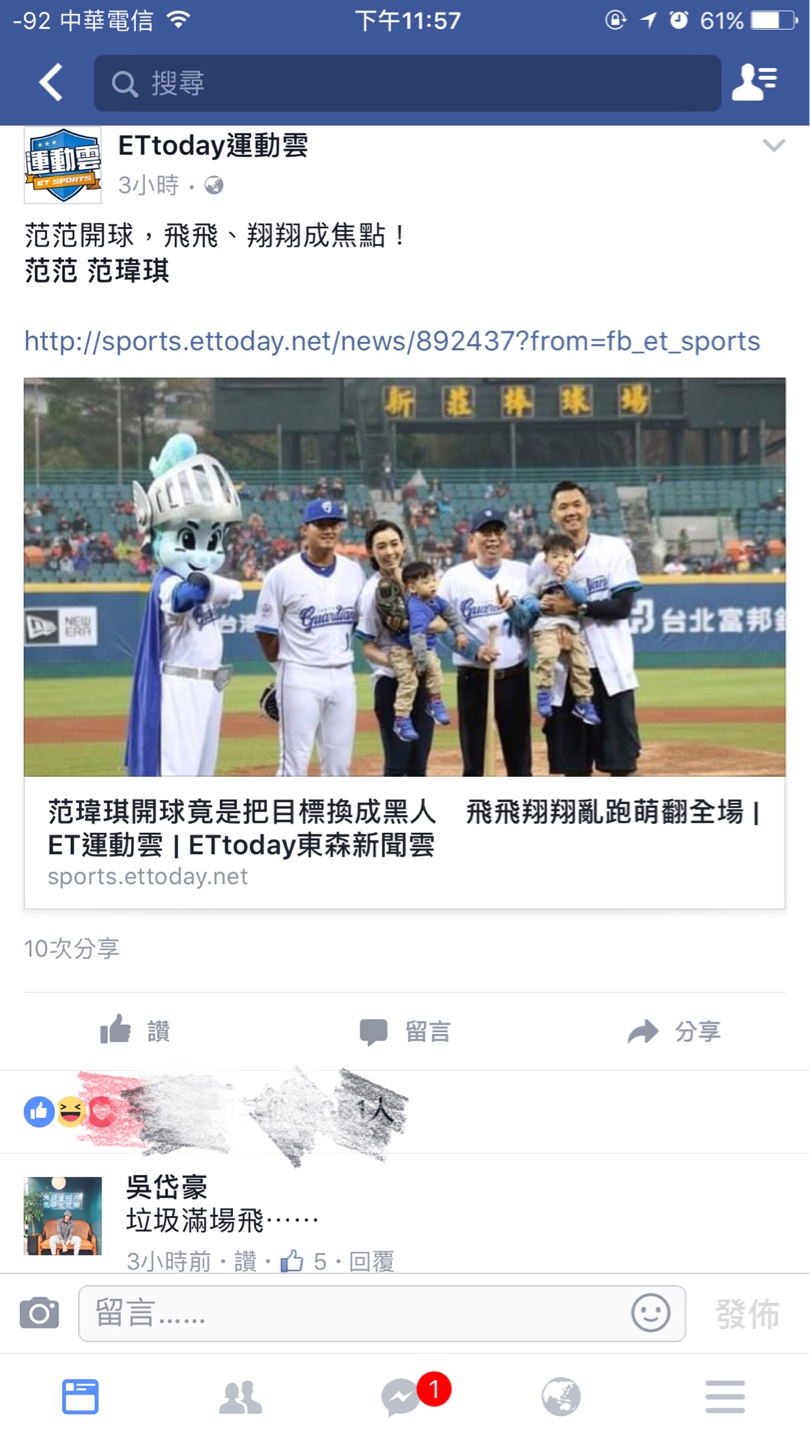Image resolution: width=810 pixels, height=1440 pixels.
Task: Go back using the arrow icon
Action: click(x=51, y=83)
